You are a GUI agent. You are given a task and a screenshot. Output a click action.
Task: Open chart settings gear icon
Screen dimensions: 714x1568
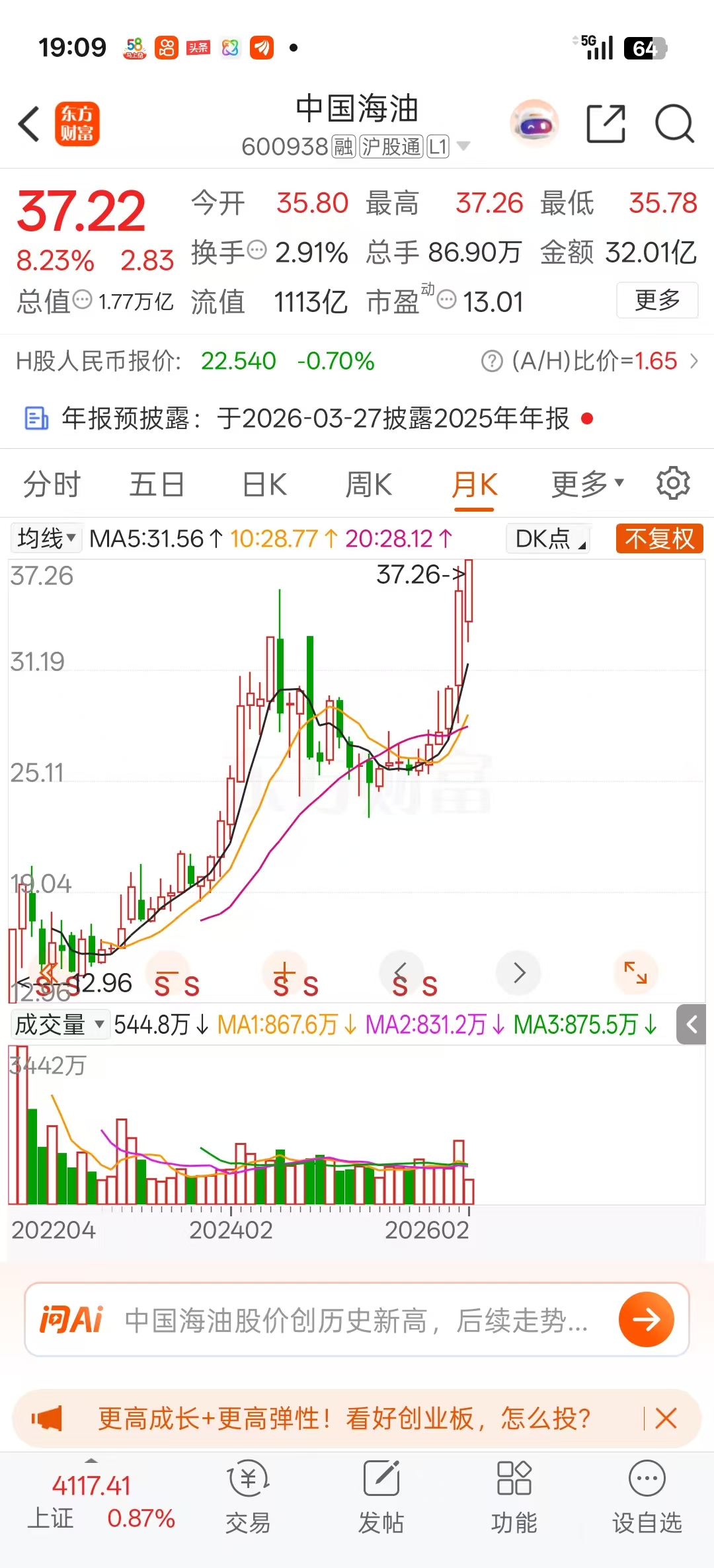[x=673, y=483]
